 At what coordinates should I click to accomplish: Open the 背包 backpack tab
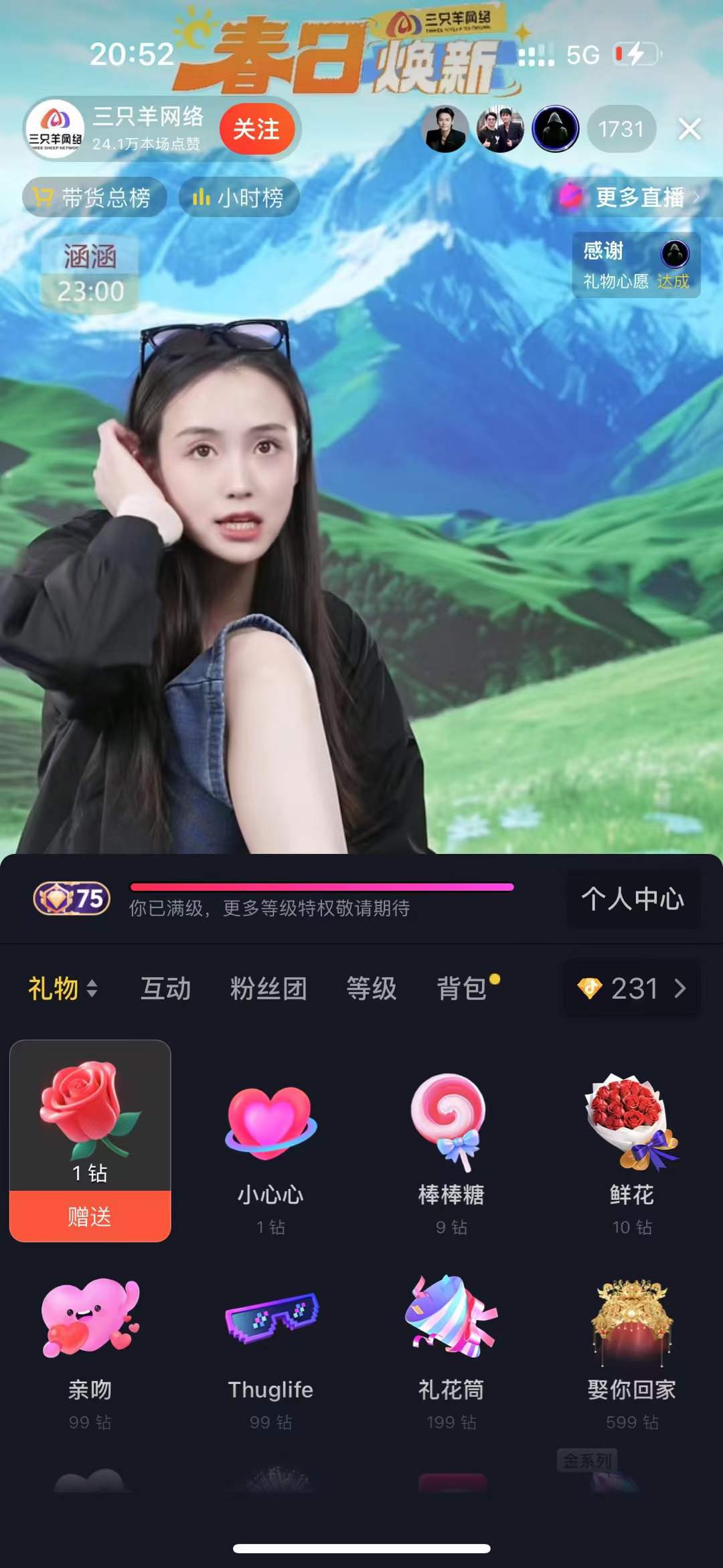pyautogui.click(x=462, y=989)
